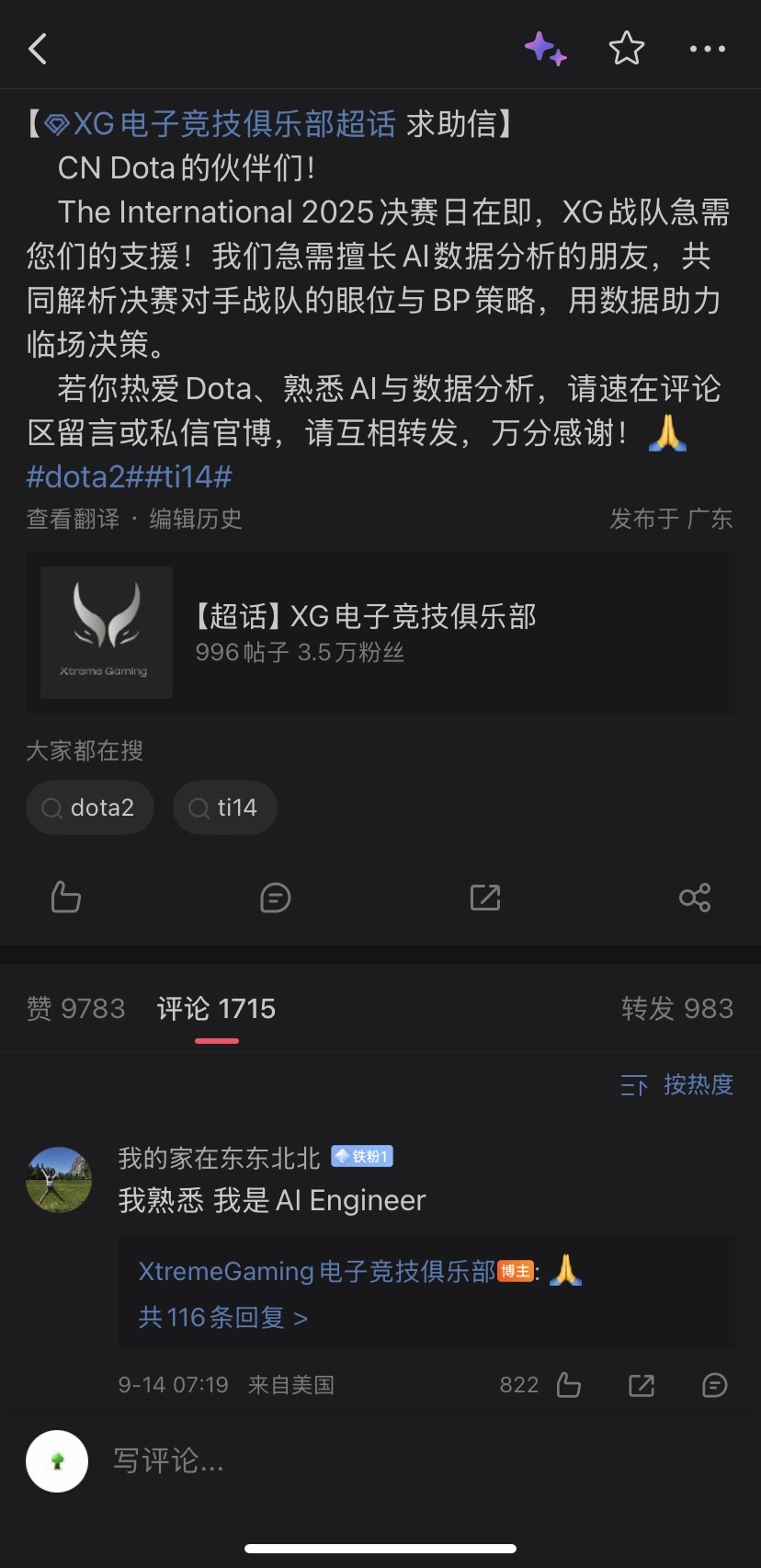Search the ti14 suggestion chip
761x1568 pixels.
pyautogui.click(x=224, y=807)
